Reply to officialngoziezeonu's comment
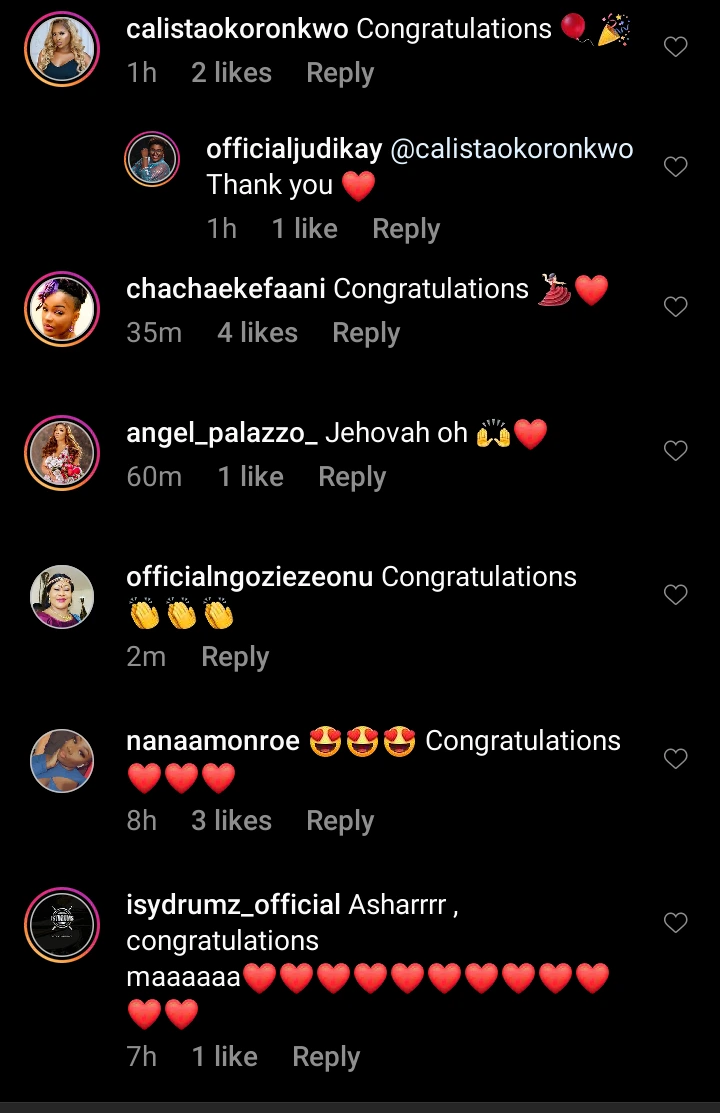 click(235, 657)
